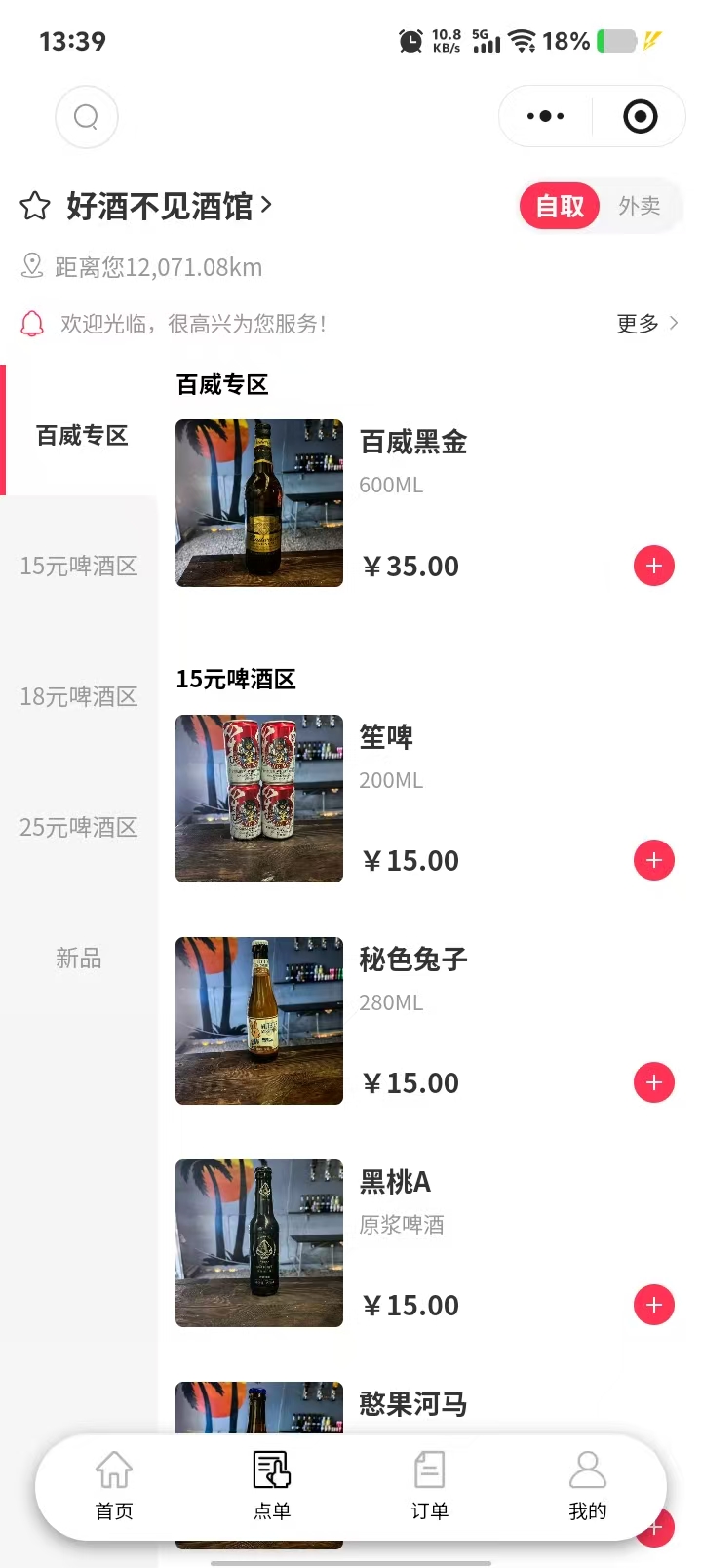Favorite the shop with the star icon
Screen dimensions: 702x1568
(35, 207)
